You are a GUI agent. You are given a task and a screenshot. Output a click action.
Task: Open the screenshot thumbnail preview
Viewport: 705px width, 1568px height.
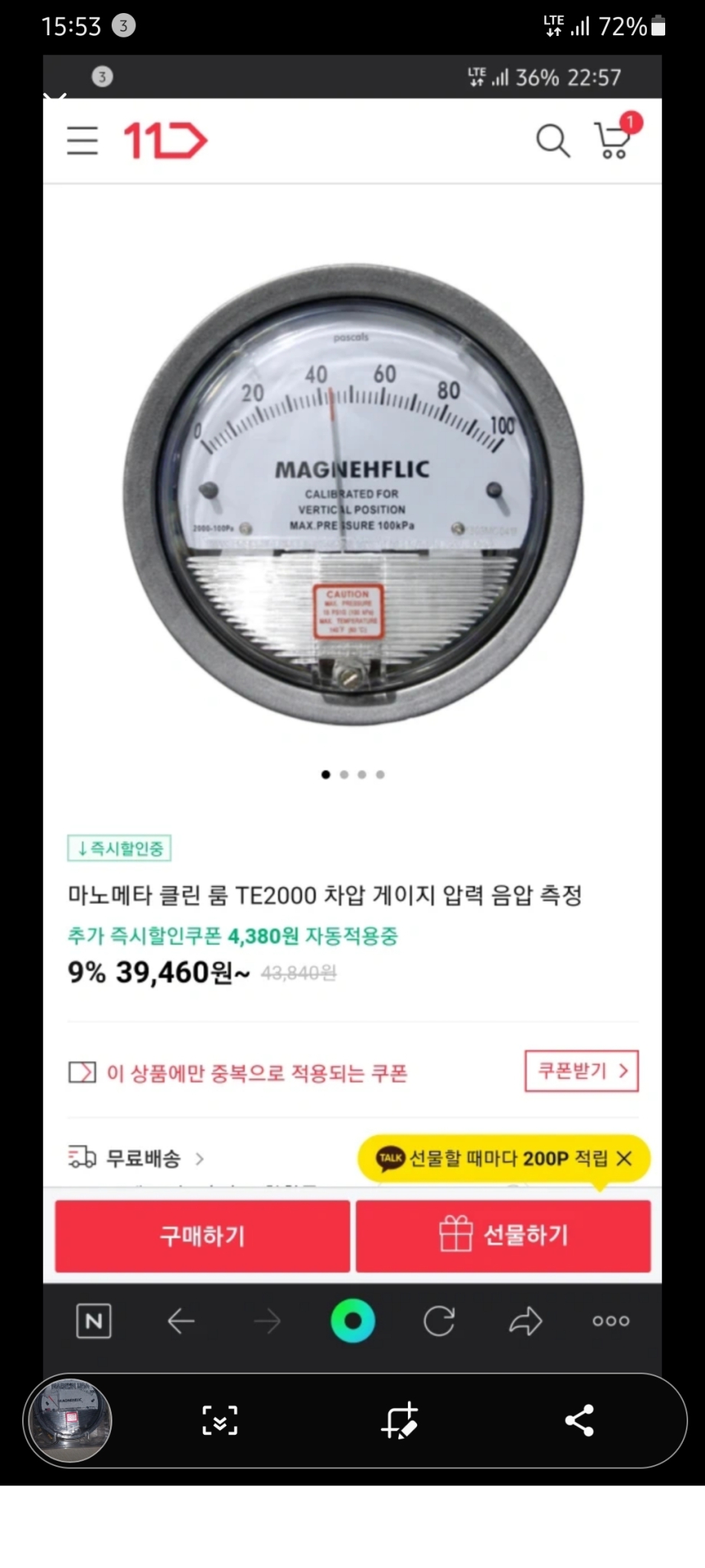(70, 1421)
